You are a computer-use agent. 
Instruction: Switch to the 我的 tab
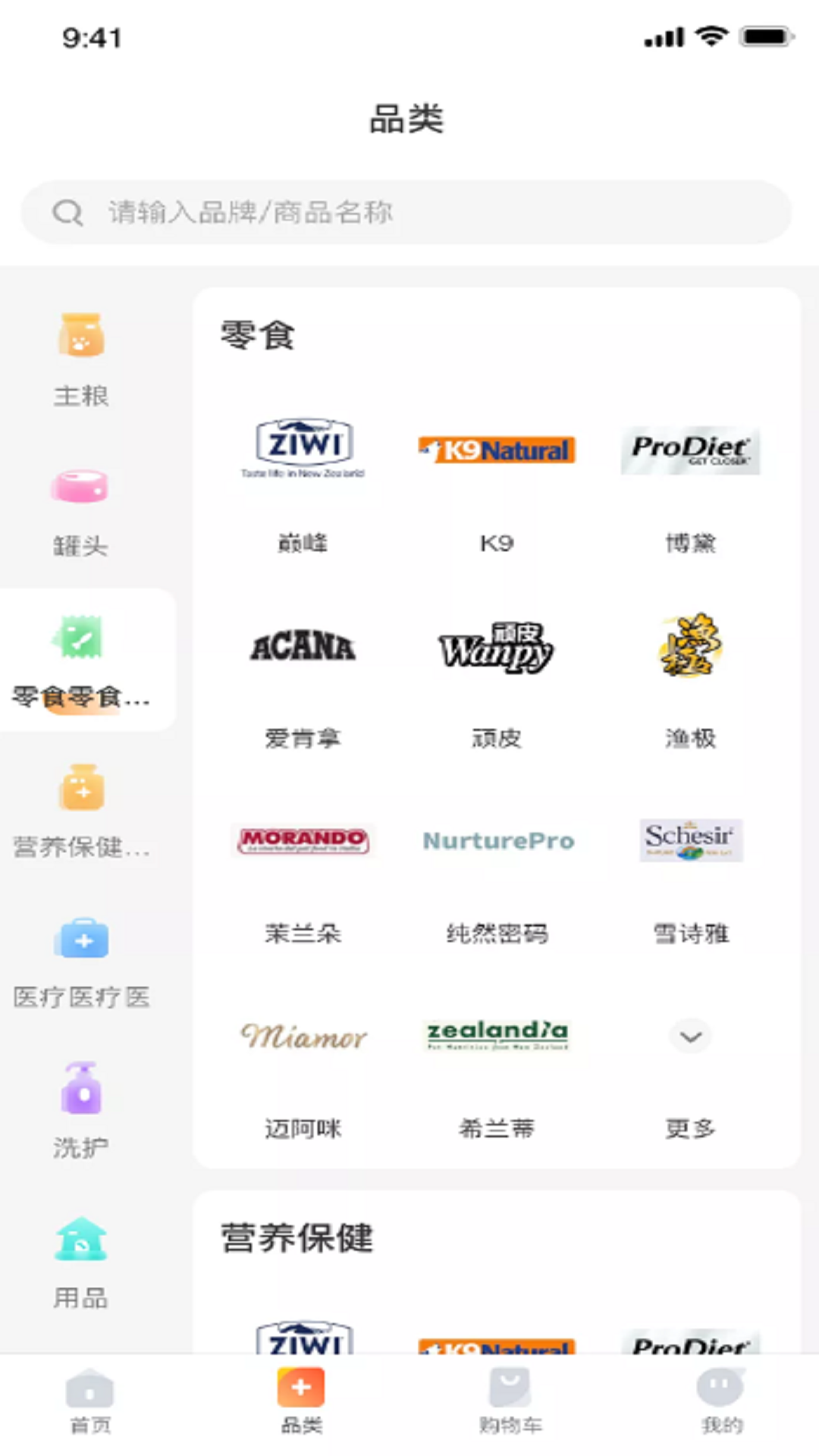pyautogui.click(x=721, y=1401)
